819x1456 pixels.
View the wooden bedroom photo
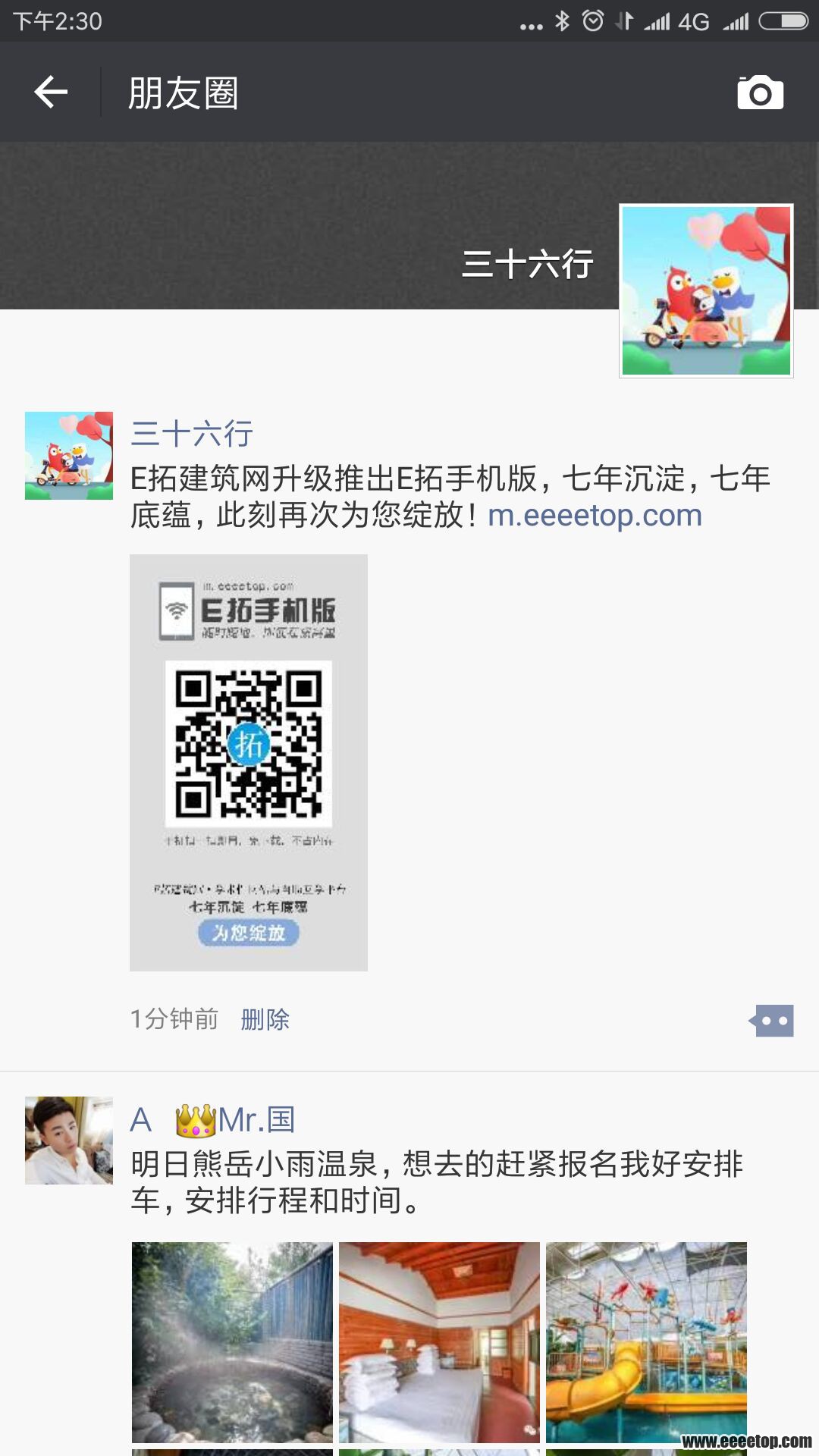click(439, 1341)
